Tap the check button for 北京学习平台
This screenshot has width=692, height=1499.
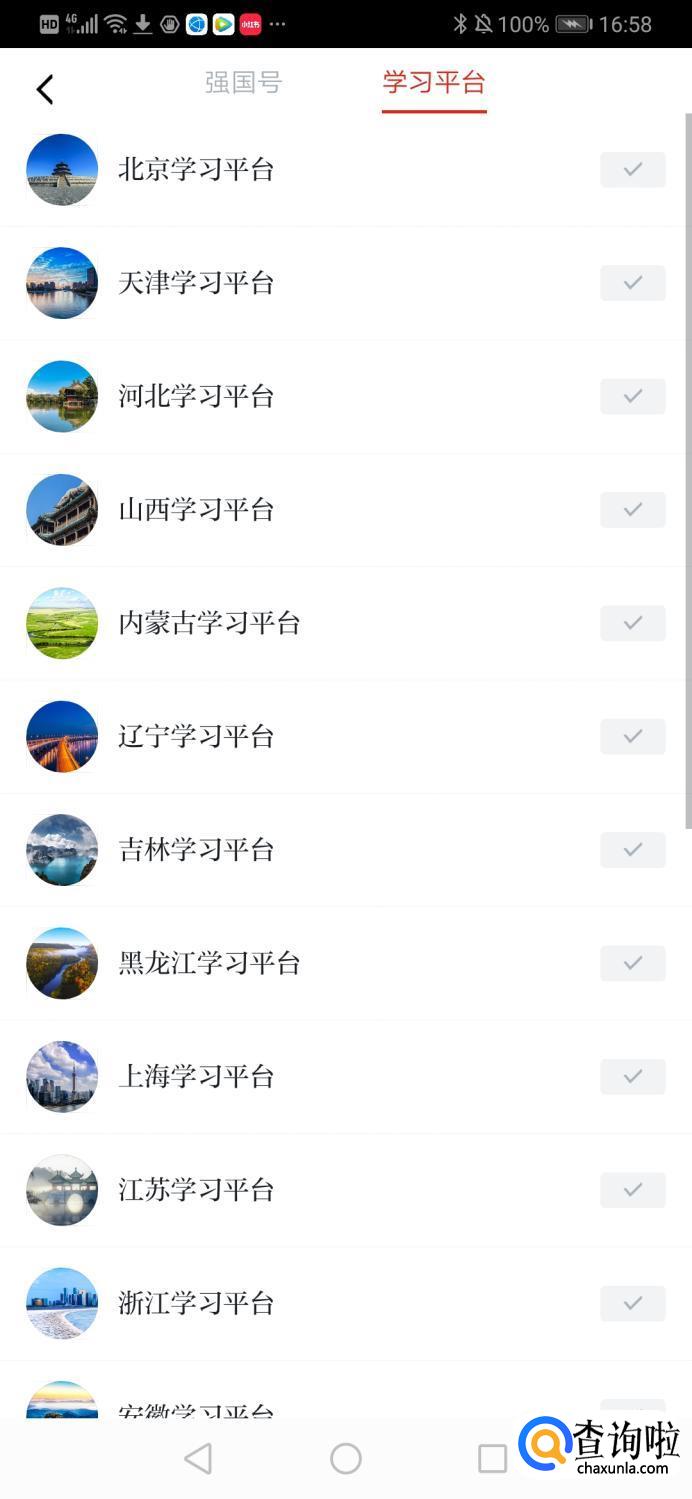tap(632, 170)
